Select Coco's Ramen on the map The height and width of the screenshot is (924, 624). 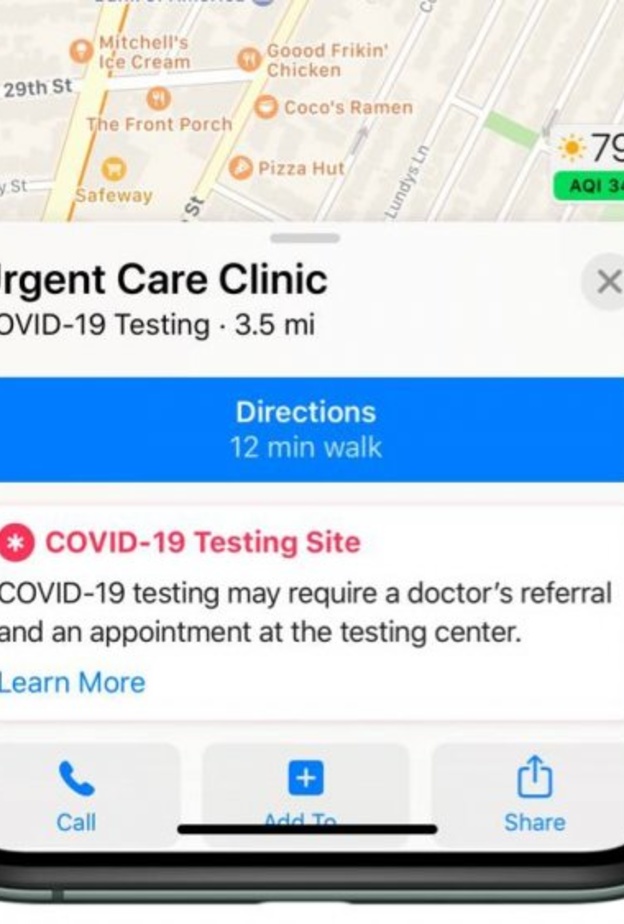coord(266,107)
